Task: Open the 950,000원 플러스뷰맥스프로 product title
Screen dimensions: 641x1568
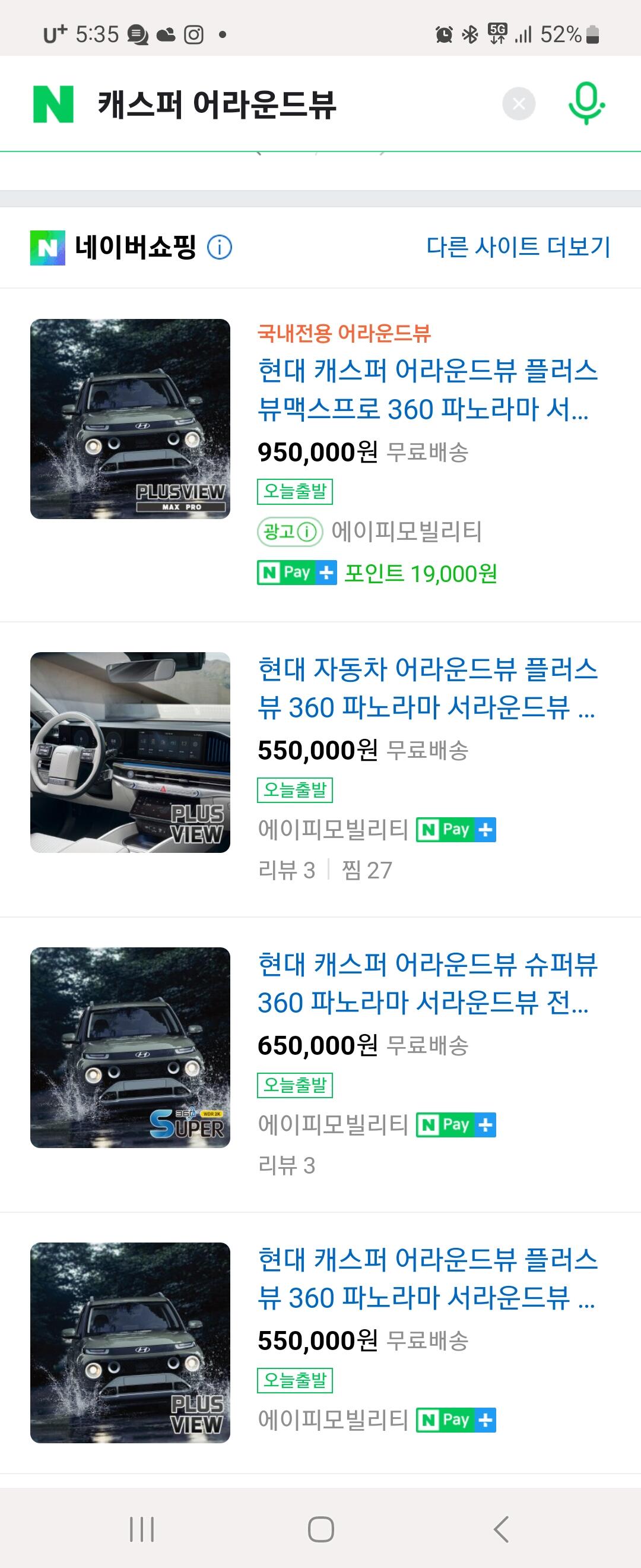Action: pyautogui.click(x=427, y=389)
